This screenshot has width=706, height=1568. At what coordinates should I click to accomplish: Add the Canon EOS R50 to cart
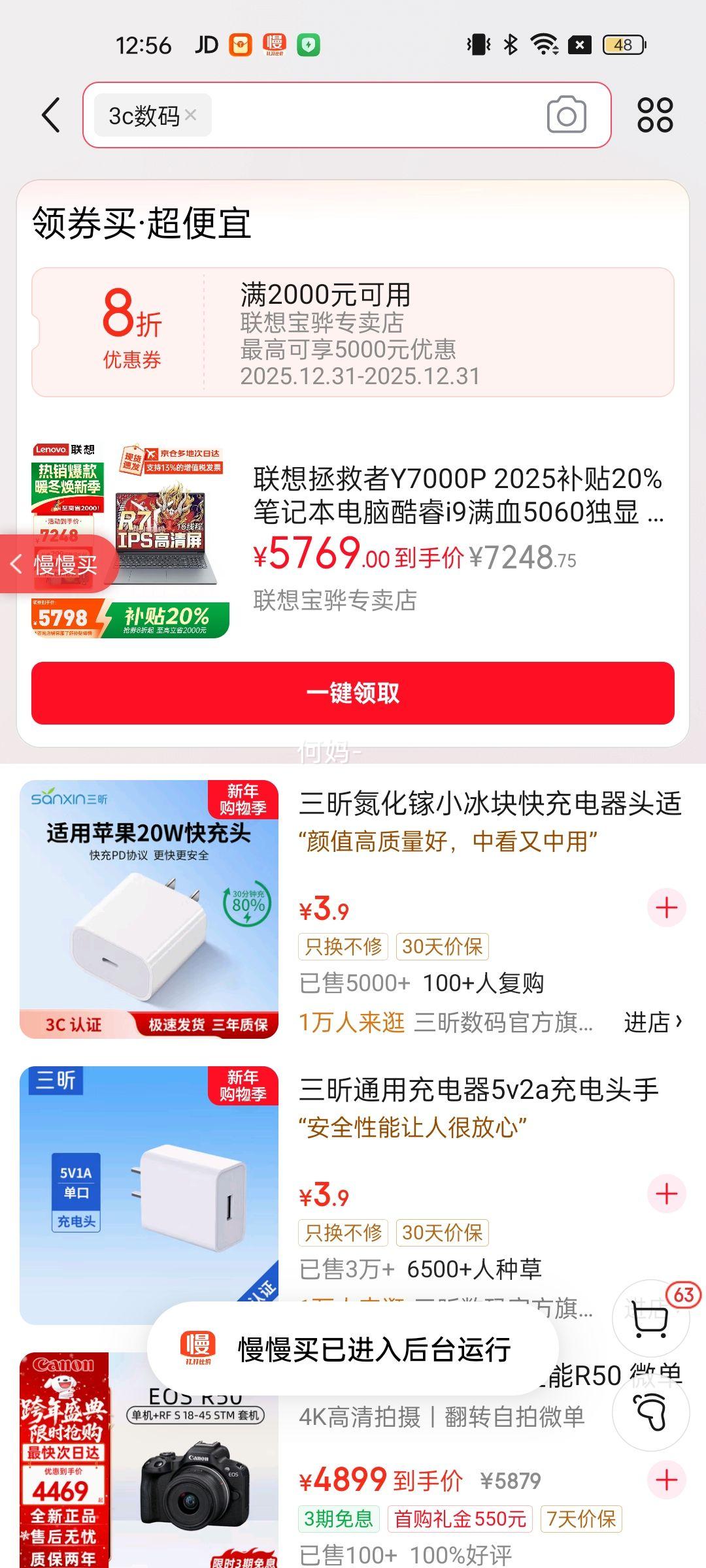(666, 1480)
